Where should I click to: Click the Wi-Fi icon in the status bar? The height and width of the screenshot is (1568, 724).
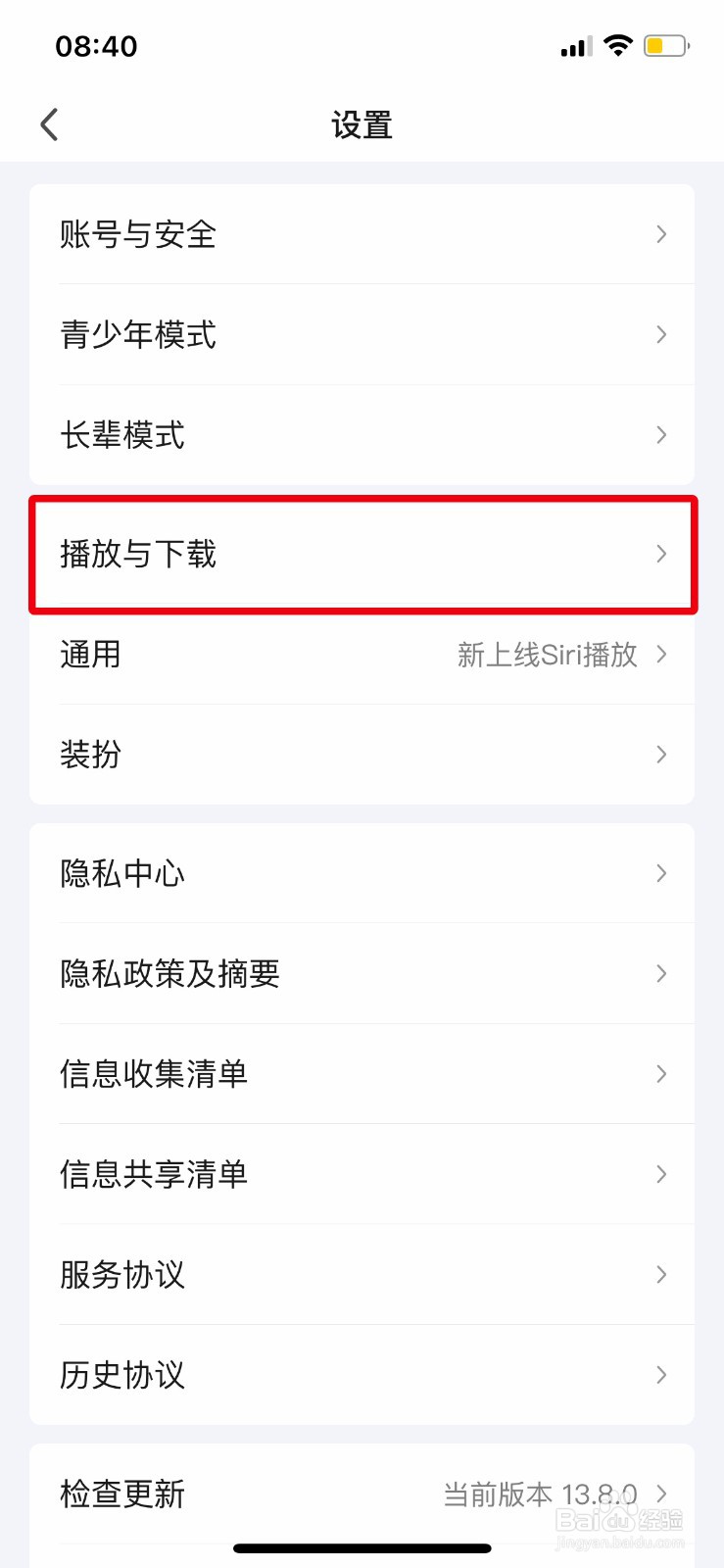coord(619,44)
